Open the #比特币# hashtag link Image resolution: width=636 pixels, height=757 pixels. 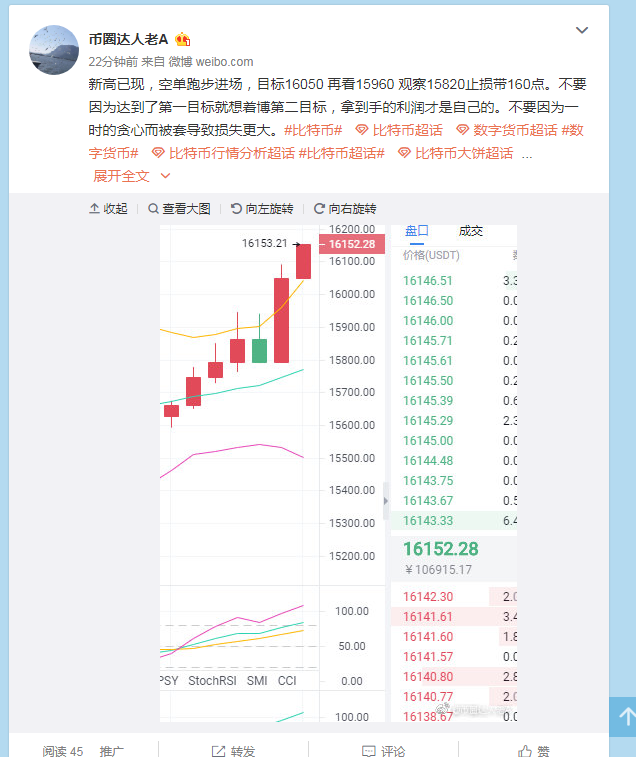[313, 130]
